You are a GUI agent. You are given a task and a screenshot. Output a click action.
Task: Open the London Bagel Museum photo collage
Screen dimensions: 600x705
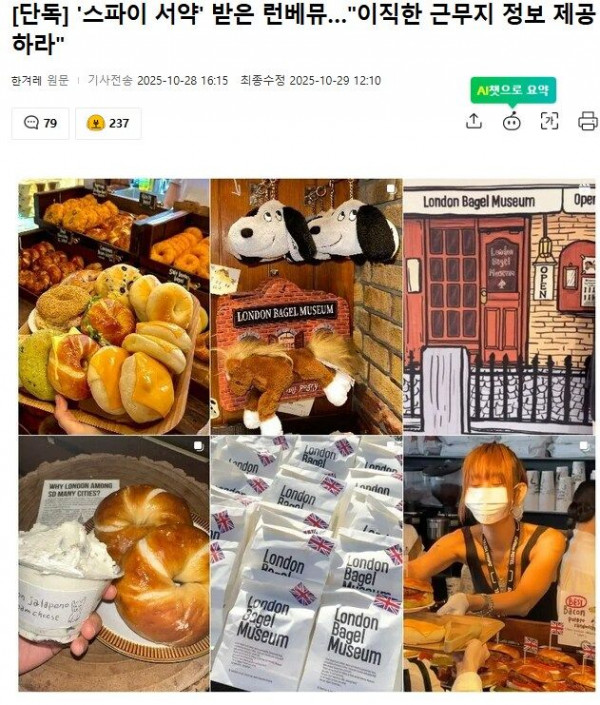(x=306, y=435)
